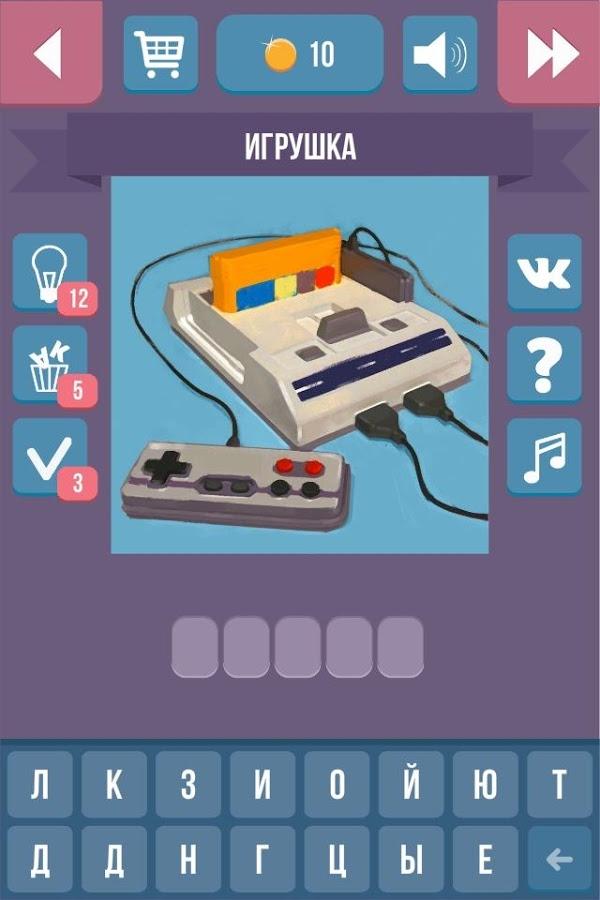Remove extra letters for 5 coins

pos(50,363)
